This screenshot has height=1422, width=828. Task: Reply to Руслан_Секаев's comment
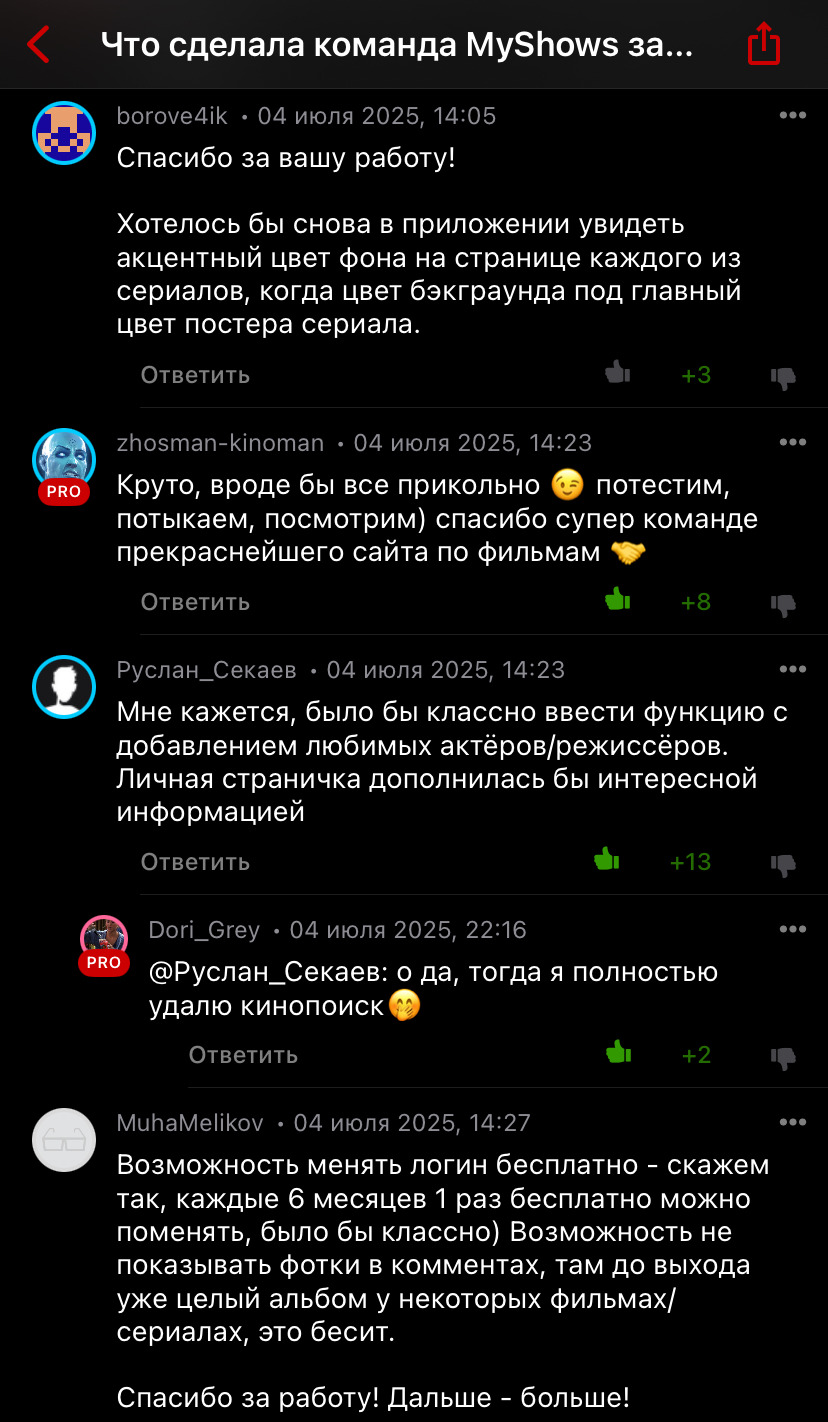[x=195, y=862]
